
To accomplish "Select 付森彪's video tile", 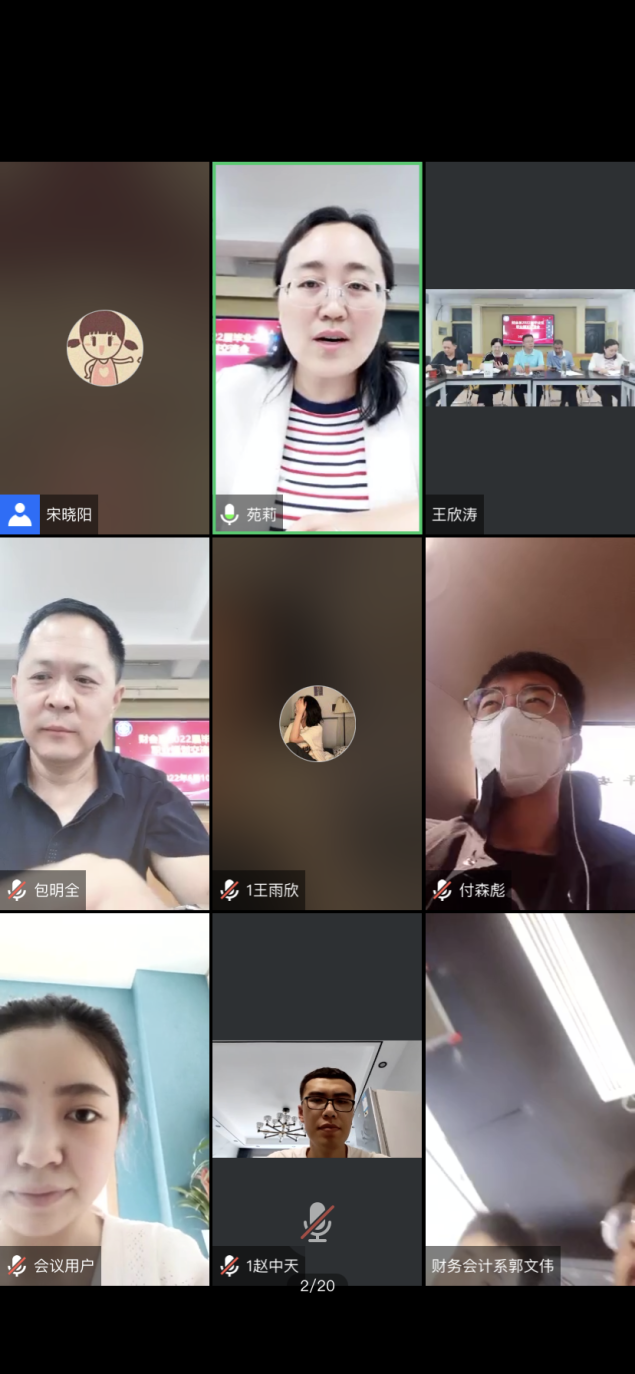I will pyautogui.click(x=530, y=723).
